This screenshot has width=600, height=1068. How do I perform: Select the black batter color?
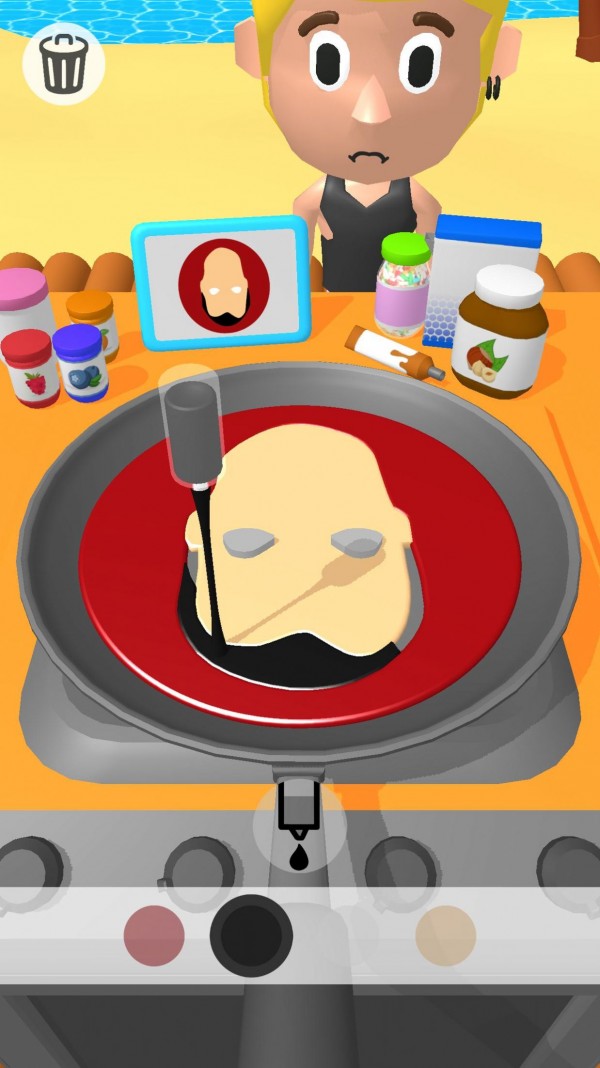[251, 936]
